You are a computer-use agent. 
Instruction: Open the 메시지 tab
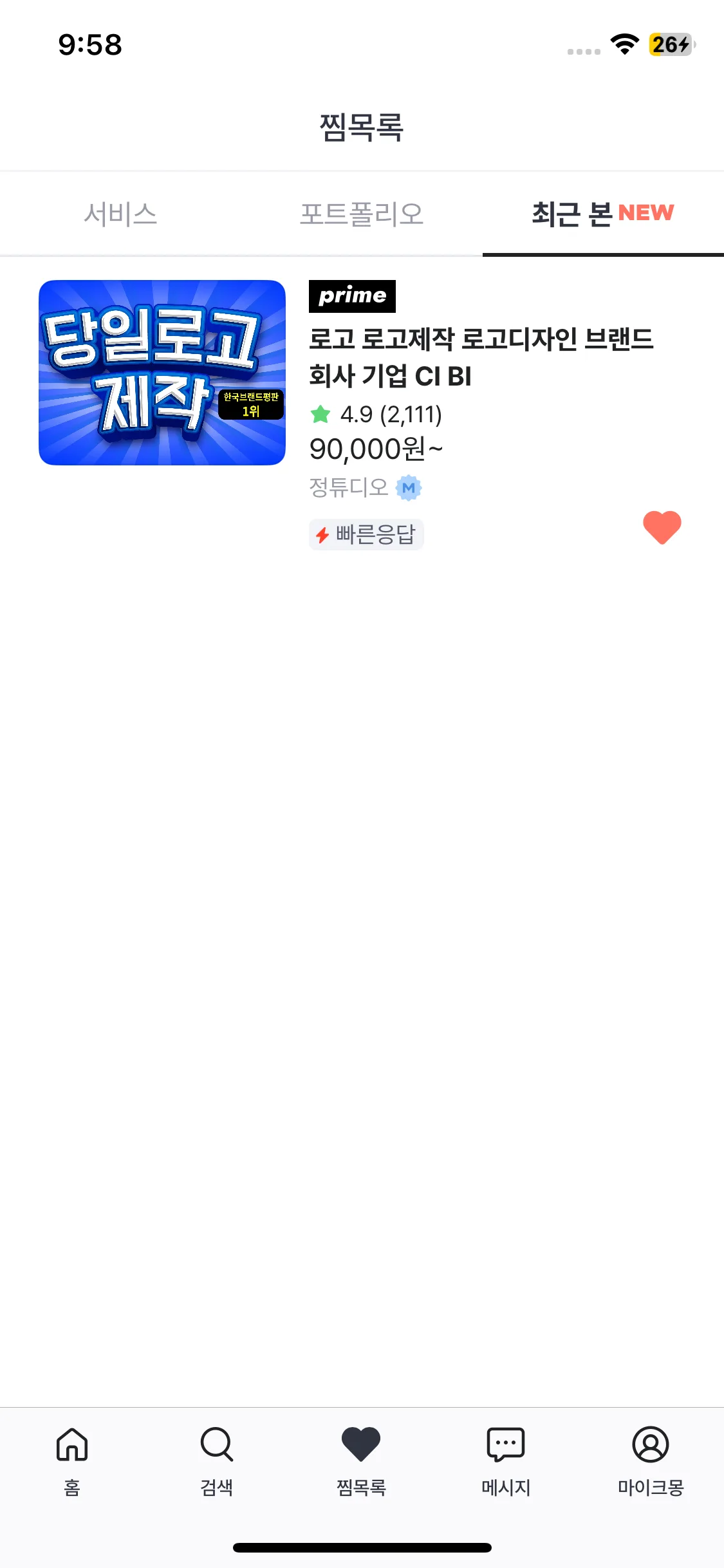point(506,1460)
